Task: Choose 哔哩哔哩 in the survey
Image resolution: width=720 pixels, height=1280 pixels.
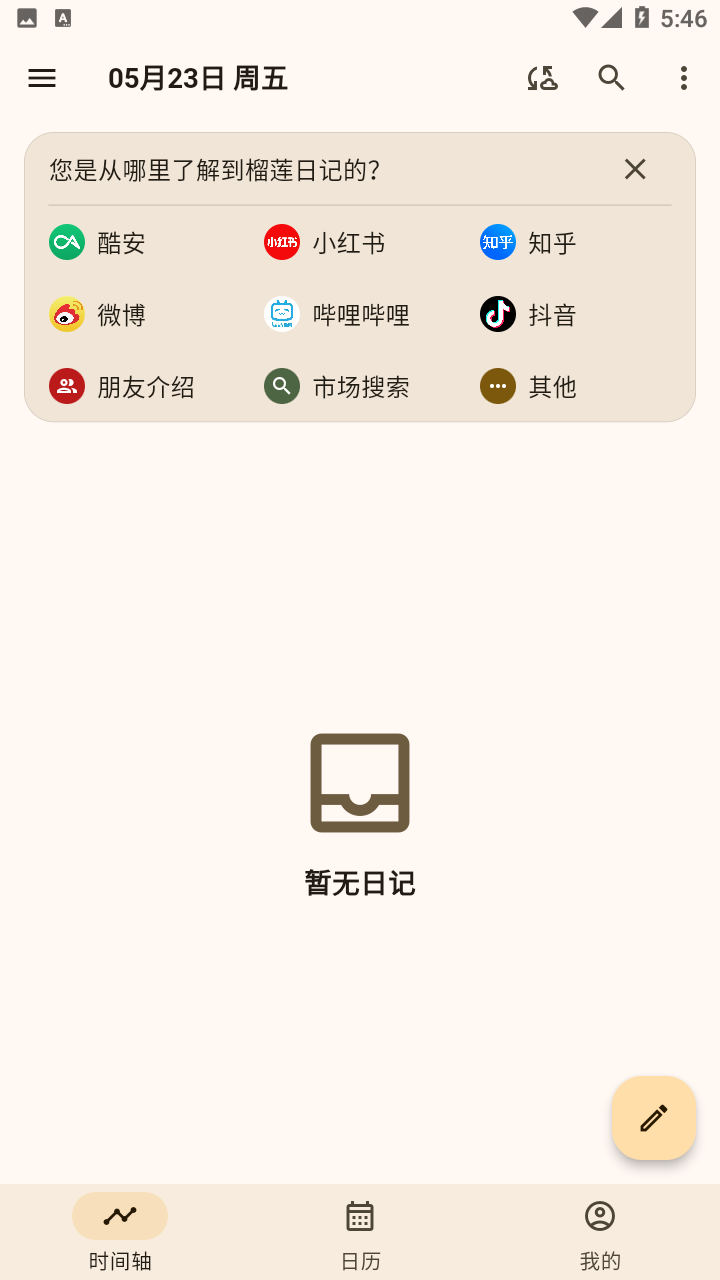Action: (x=337, y=315)
